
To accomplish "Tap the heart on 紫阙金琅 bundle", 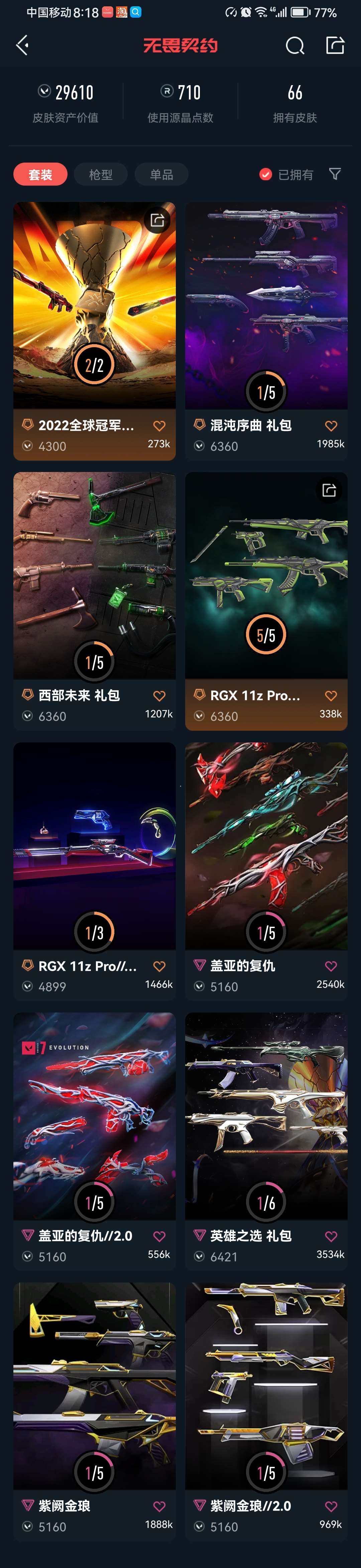I will [x=159, y=1507].
